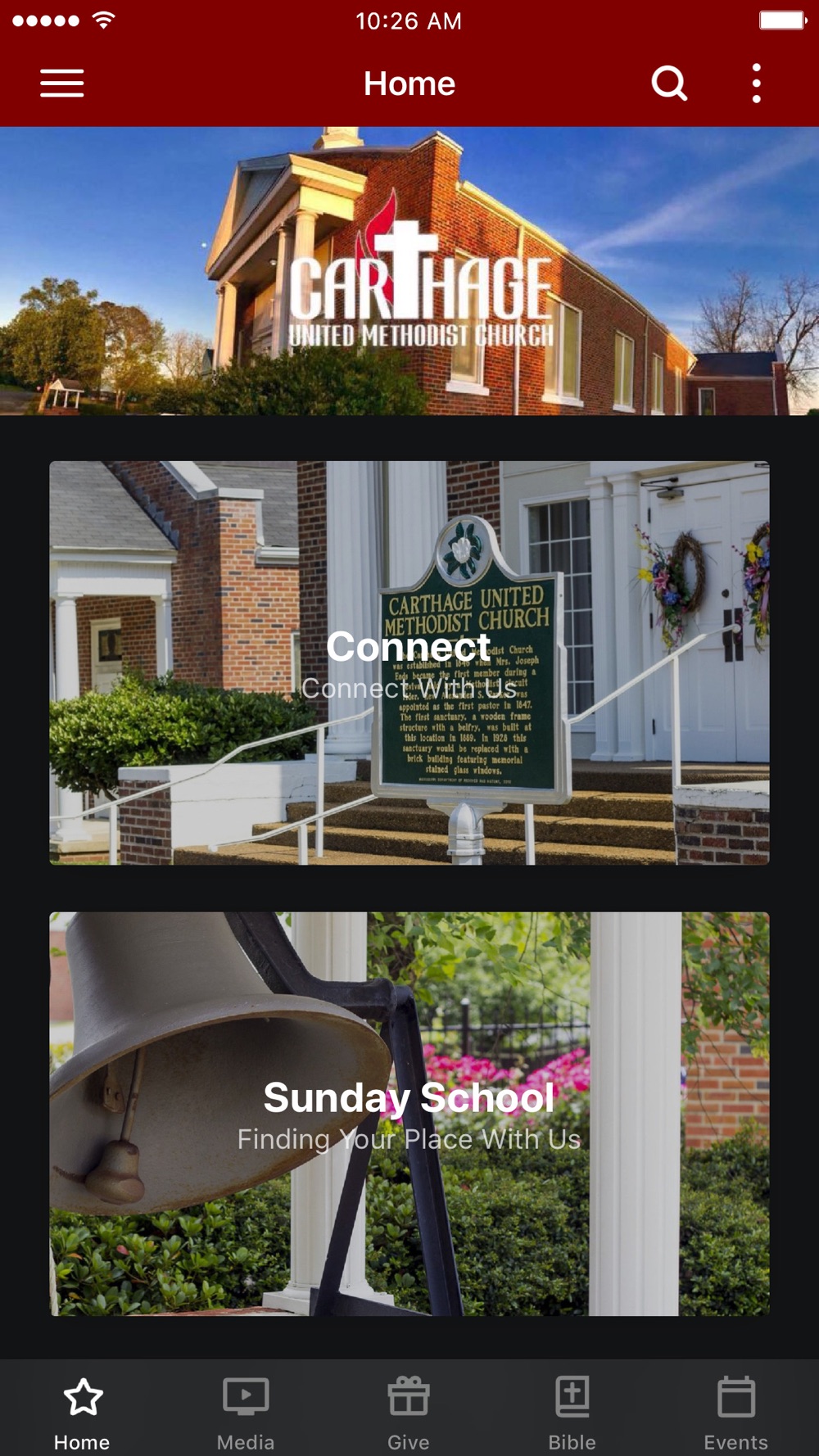Open the three-dot overflow menu
Image resolution: width=819 pixels, height=1456 pixels.
tap(757, 84)
